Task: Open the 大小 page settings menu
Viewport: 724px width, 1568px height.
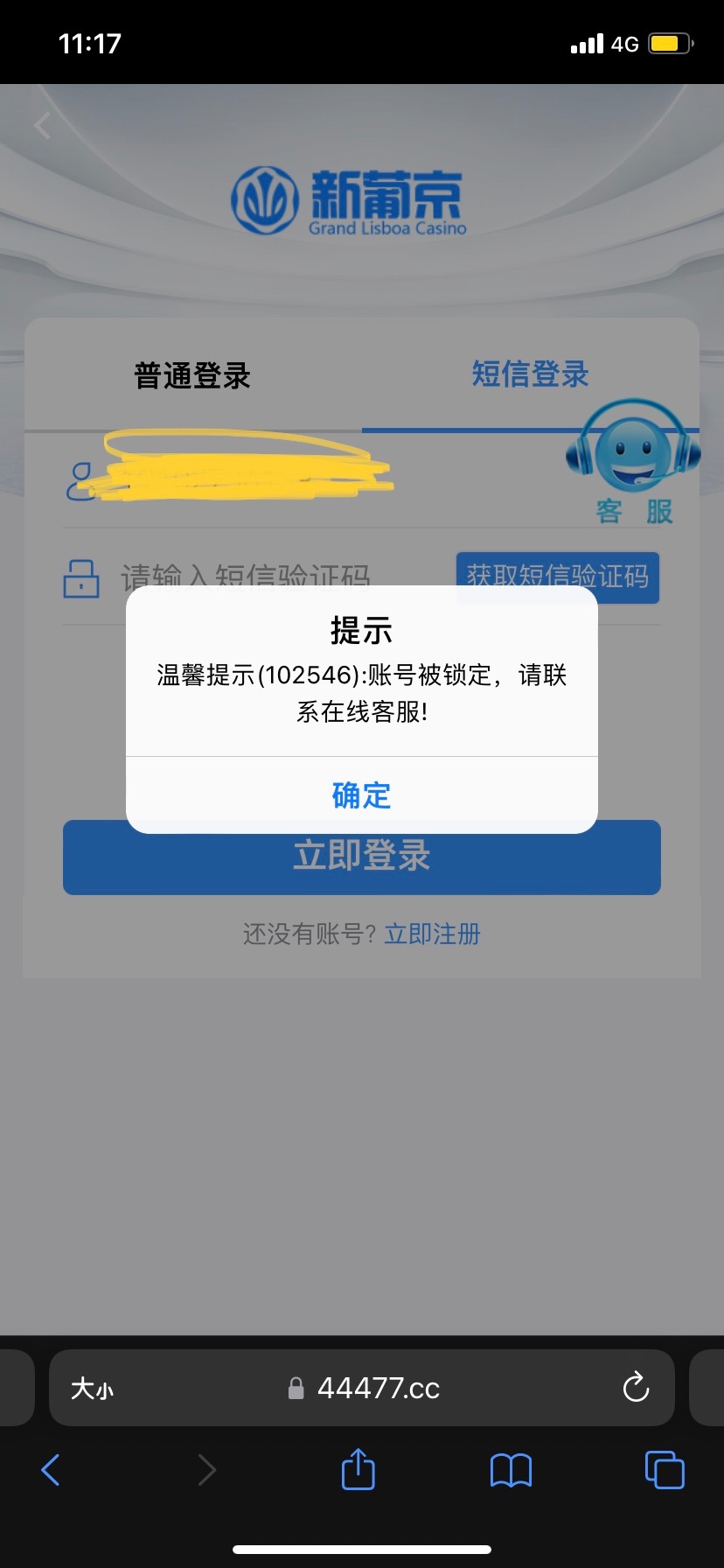Action: pos(92,1389)
